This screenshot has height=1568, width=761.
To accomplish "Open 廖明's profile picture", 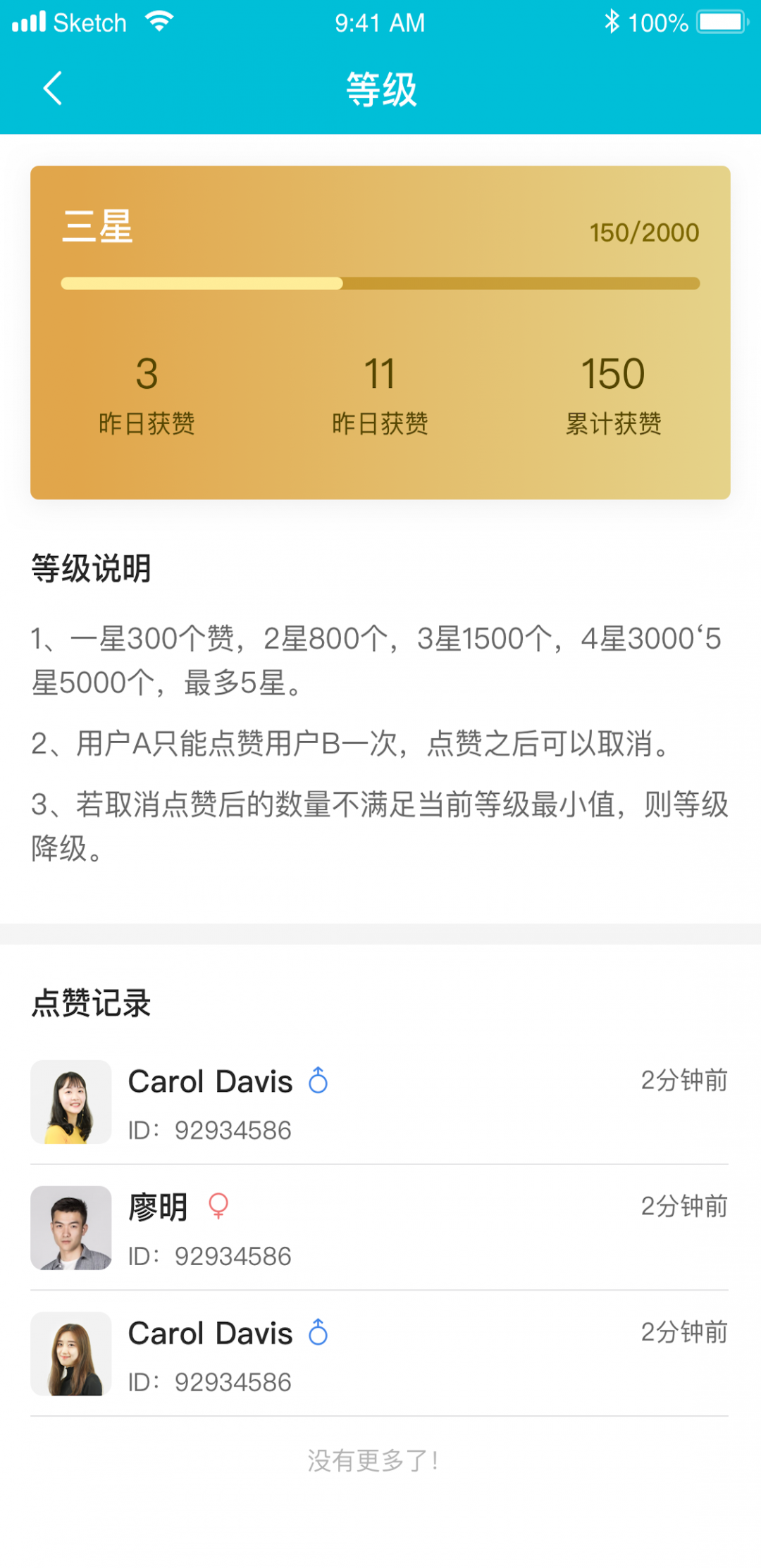I will 71,1228.
